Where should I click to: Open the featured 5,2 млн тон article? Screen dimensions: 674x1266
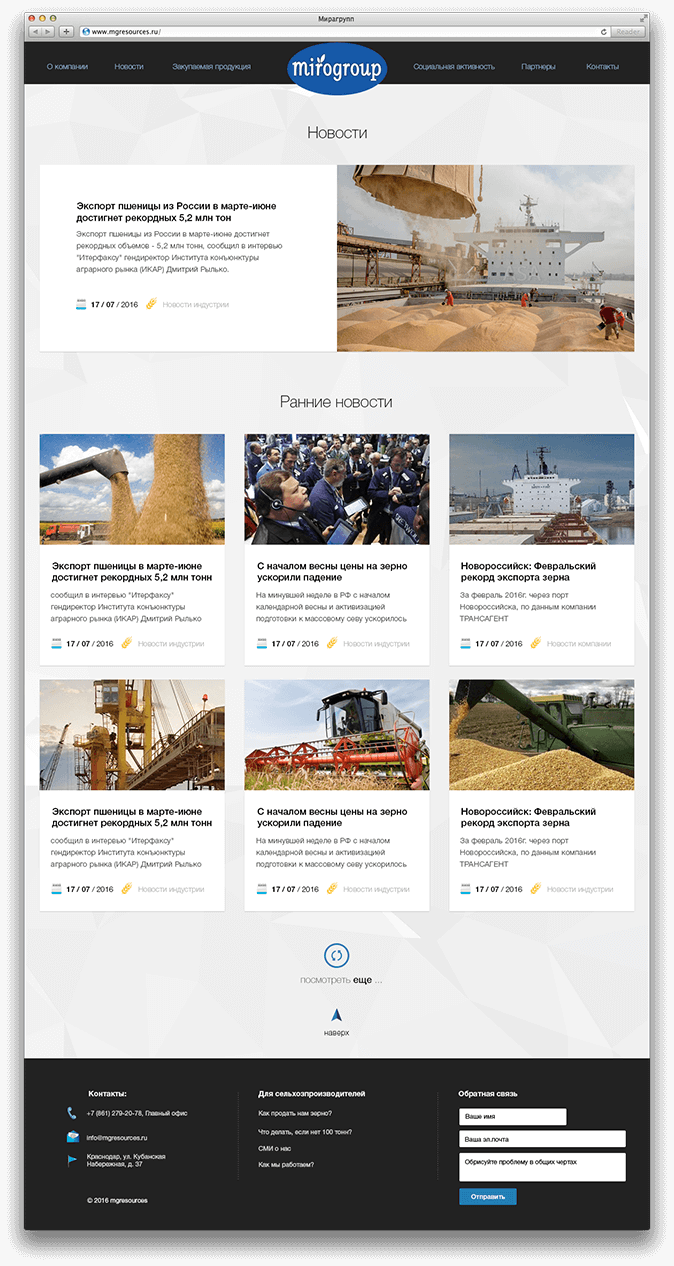[175, 212]
